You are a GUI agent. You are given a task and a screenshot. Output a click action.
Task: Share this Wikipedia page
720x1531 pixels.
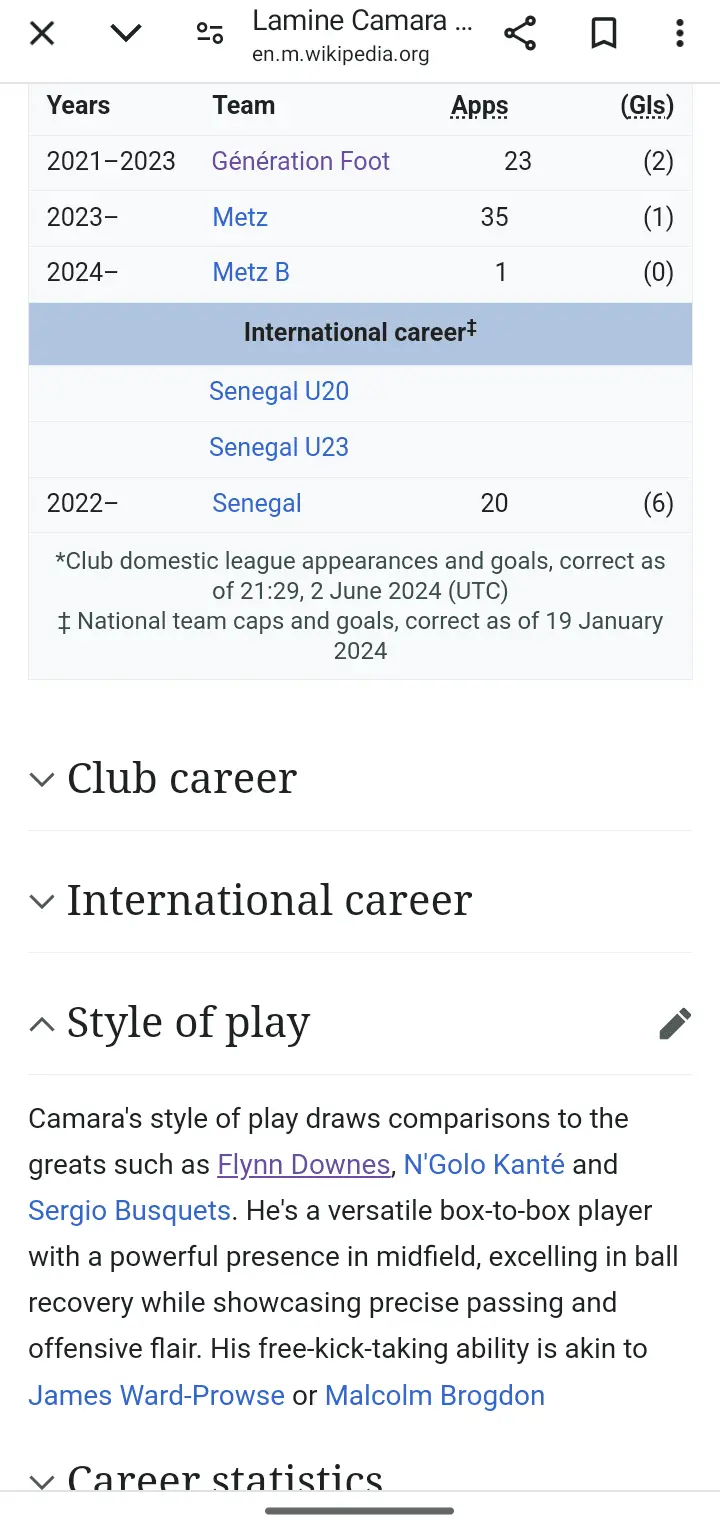(x=520, y=34)
